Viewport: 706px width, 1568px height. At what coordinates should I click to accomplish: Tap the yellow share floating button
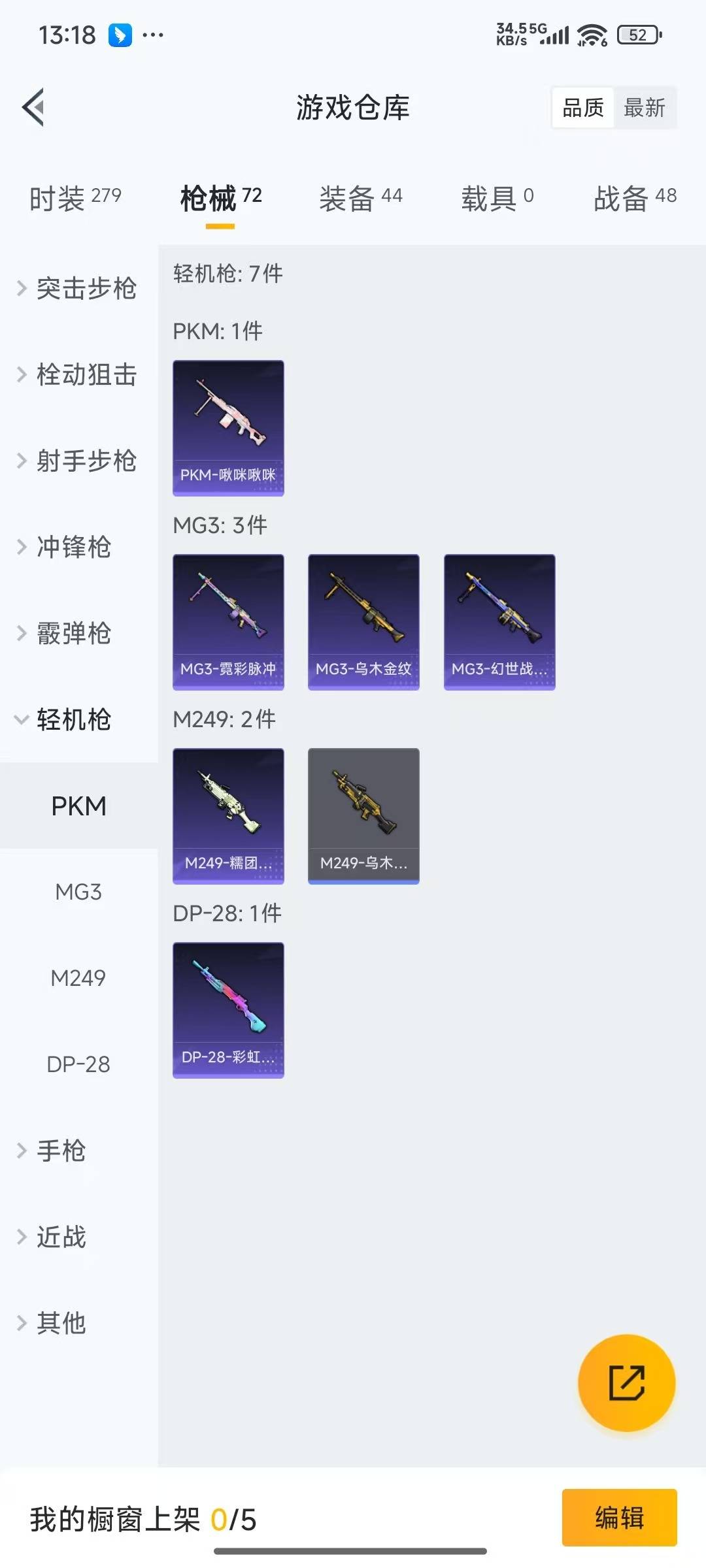626,1382
